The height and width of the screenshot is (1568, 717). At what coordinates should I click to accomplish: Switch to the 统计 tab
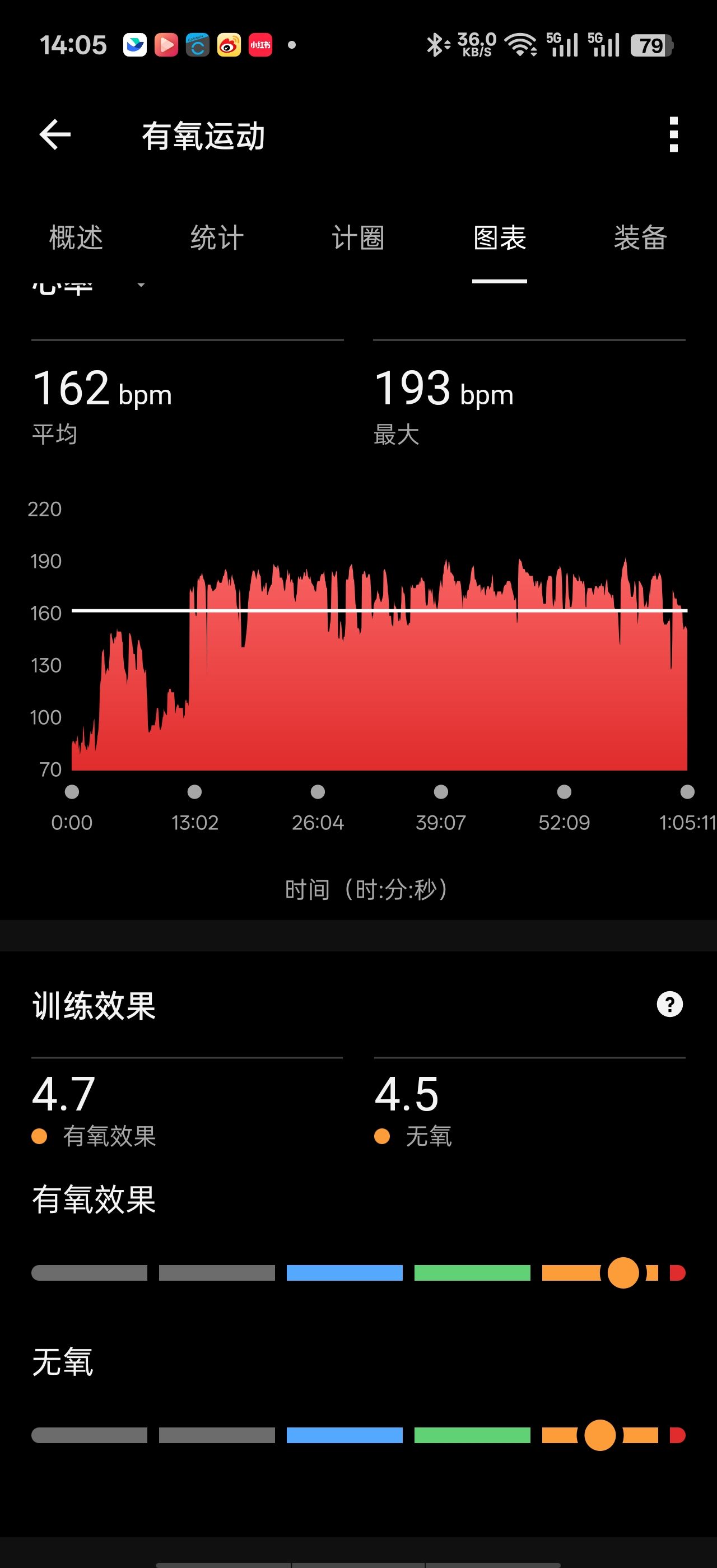(x=217, y=237)
